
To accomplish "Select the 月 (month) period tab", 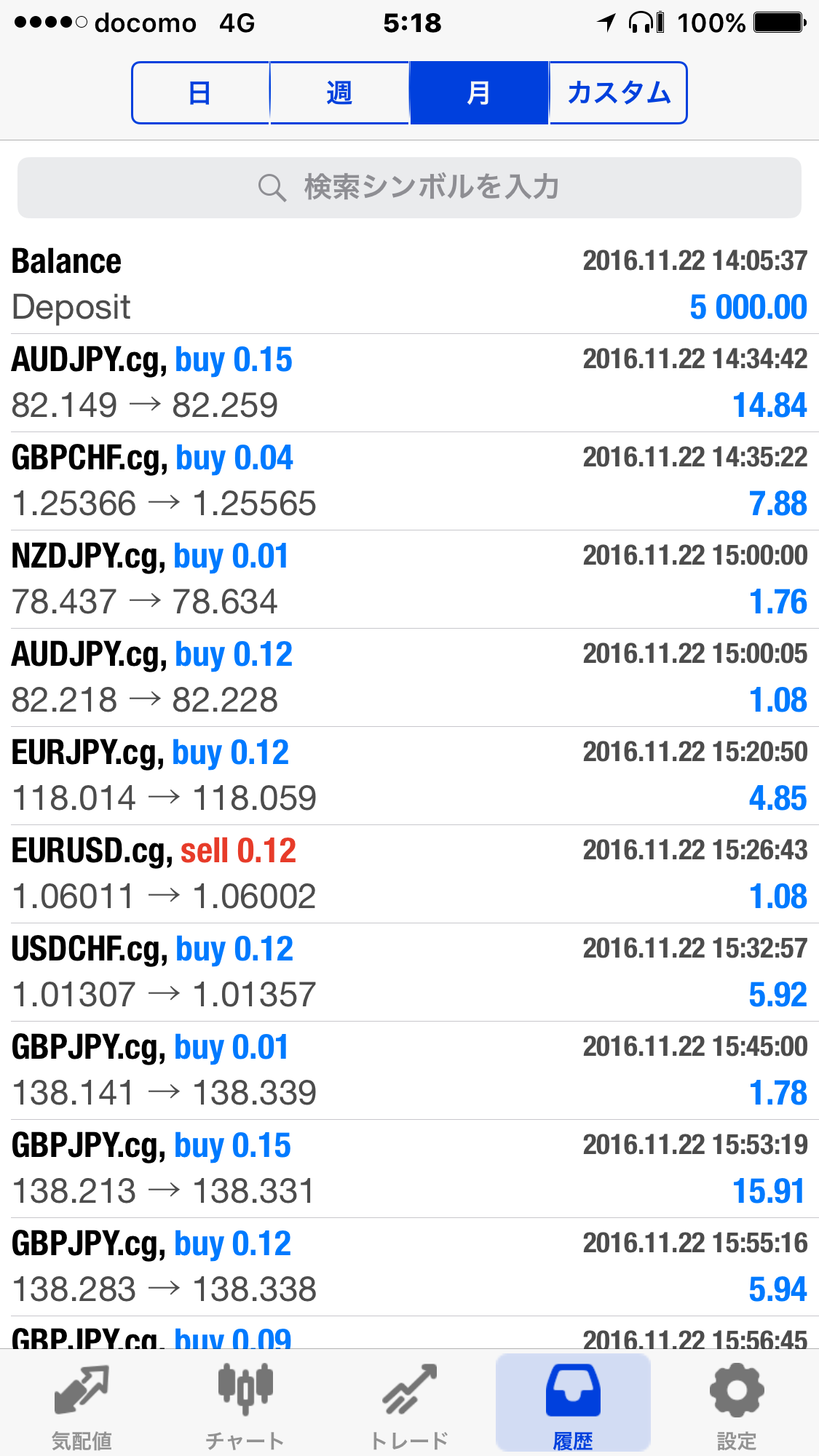I will coord(478,93).
